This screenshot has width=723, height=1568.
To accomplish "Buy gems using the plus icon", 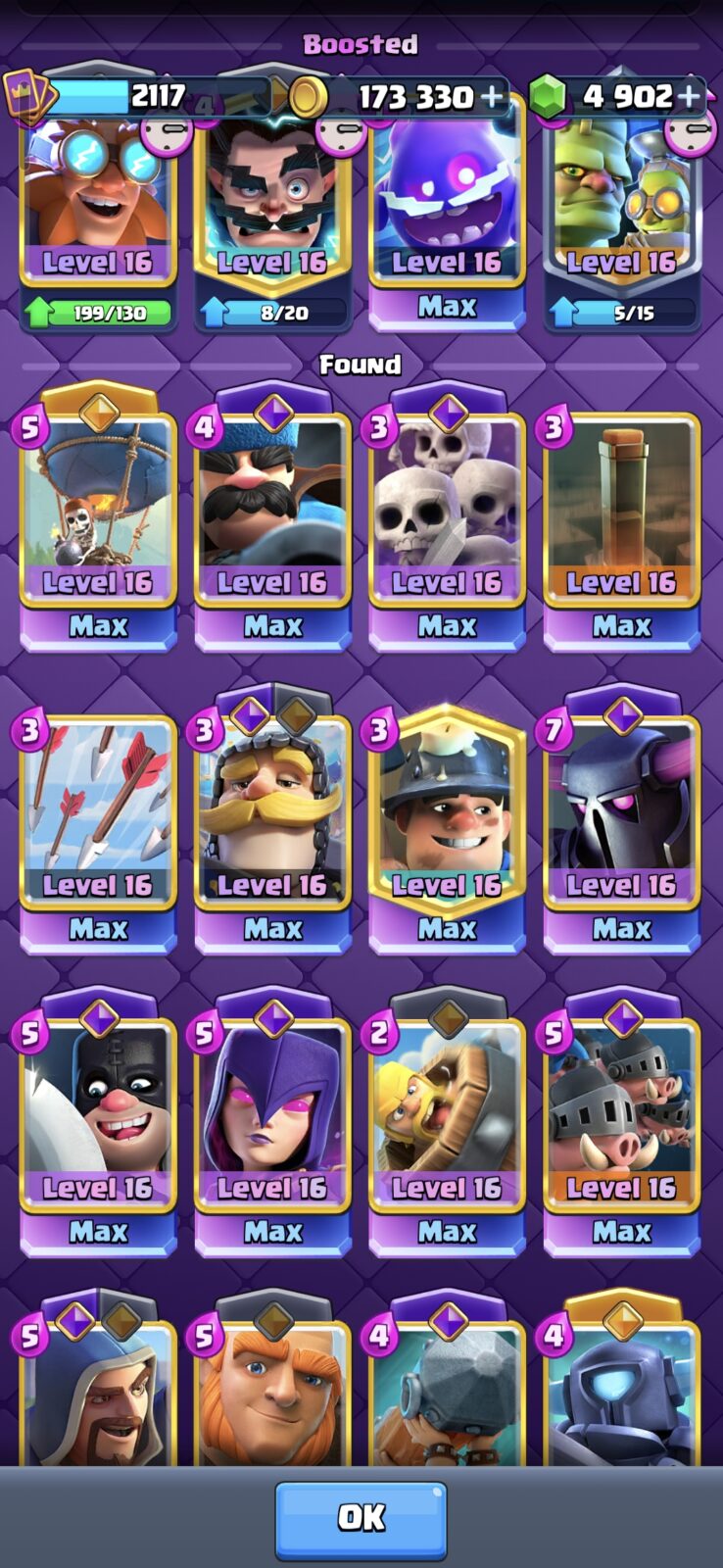I will tap(690, 96).
